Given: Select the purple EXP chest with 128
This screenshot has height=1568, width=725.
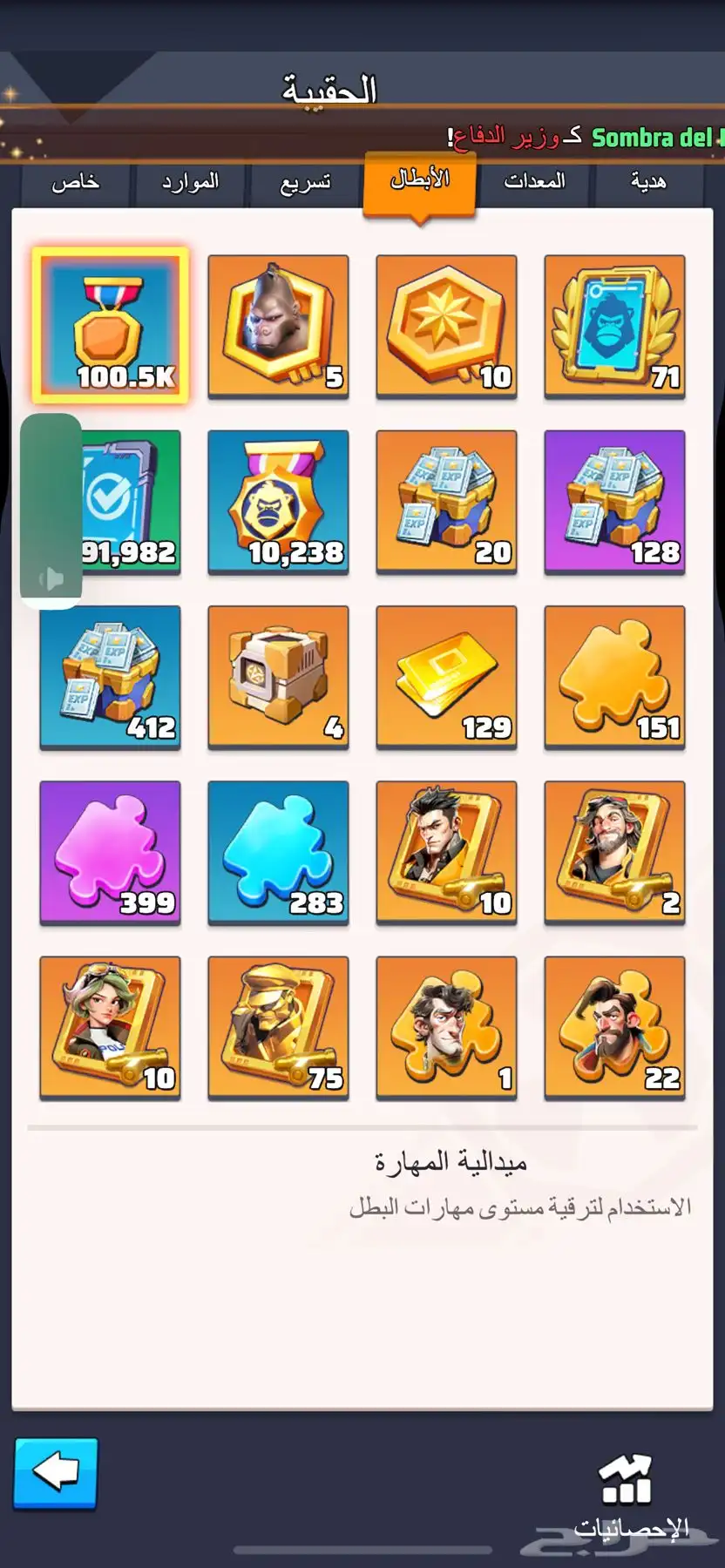Looking at the screenshot, I should click(x=614, y=502).
